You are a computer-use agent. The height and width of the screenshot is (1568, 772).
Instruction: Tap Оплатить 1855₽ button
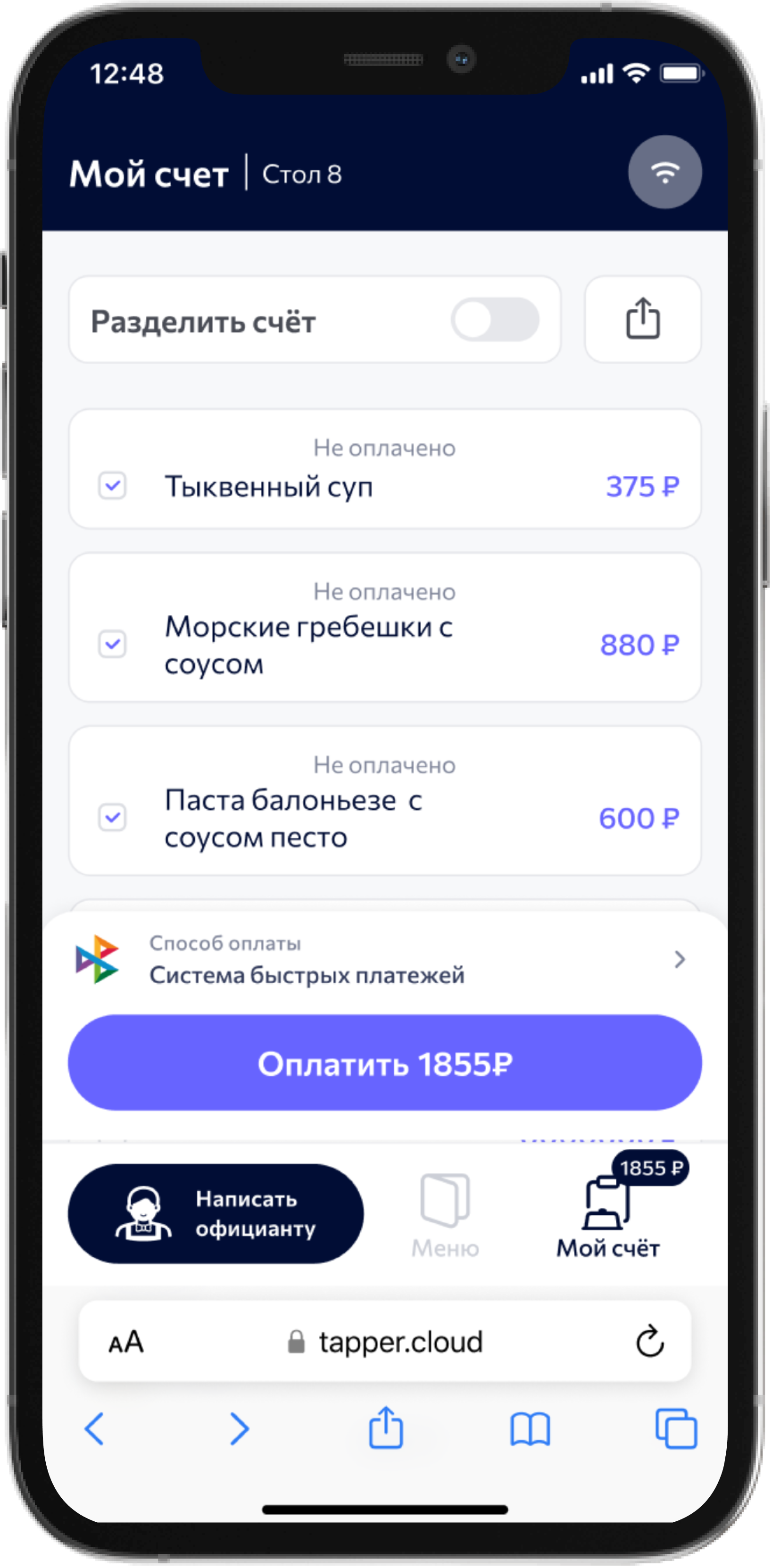(x=385, y=1063)
